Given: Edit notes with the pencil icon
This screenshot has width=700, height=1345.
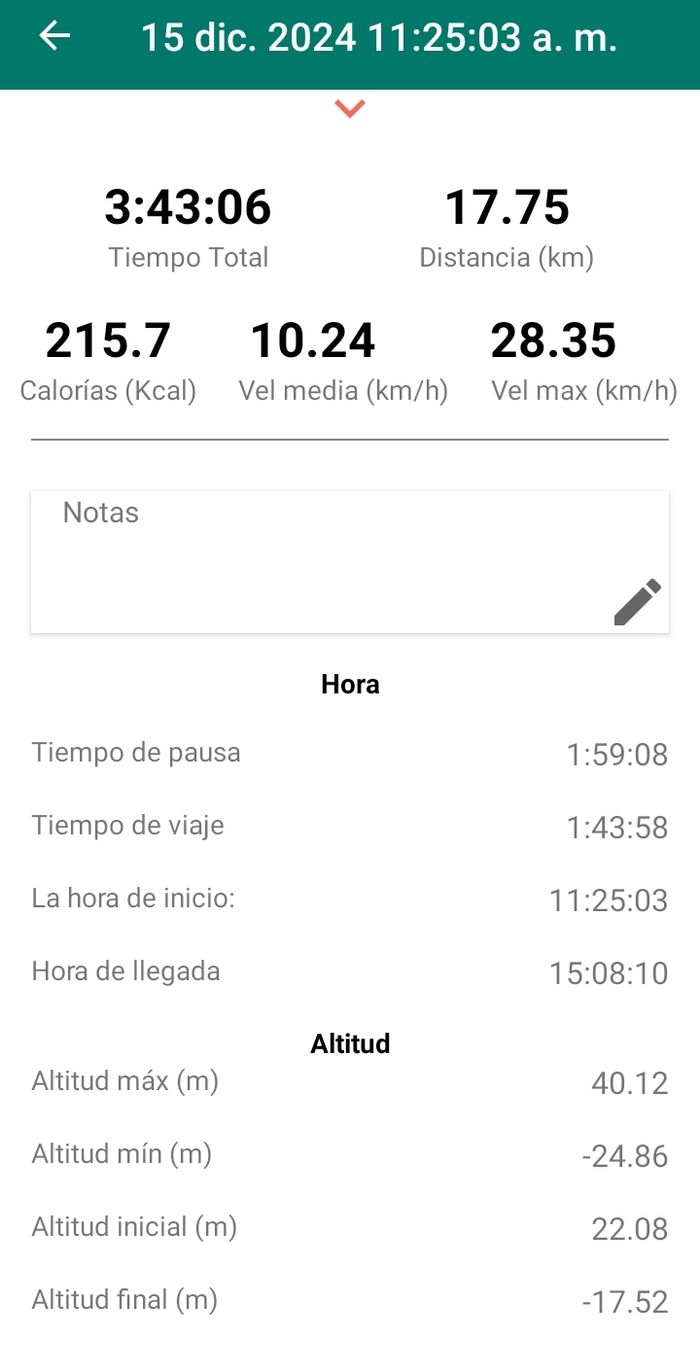Looking at the screenshot, I should click(x=637, y=602).
